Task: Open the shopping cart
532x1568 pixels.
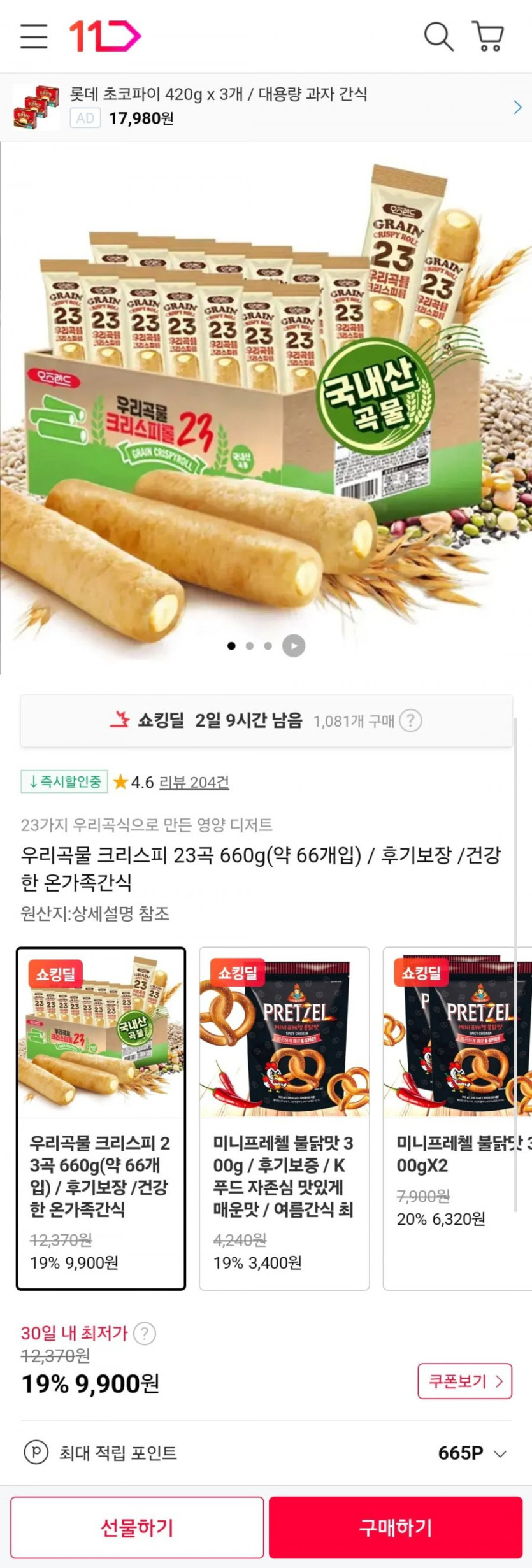Action: [488, 36]
